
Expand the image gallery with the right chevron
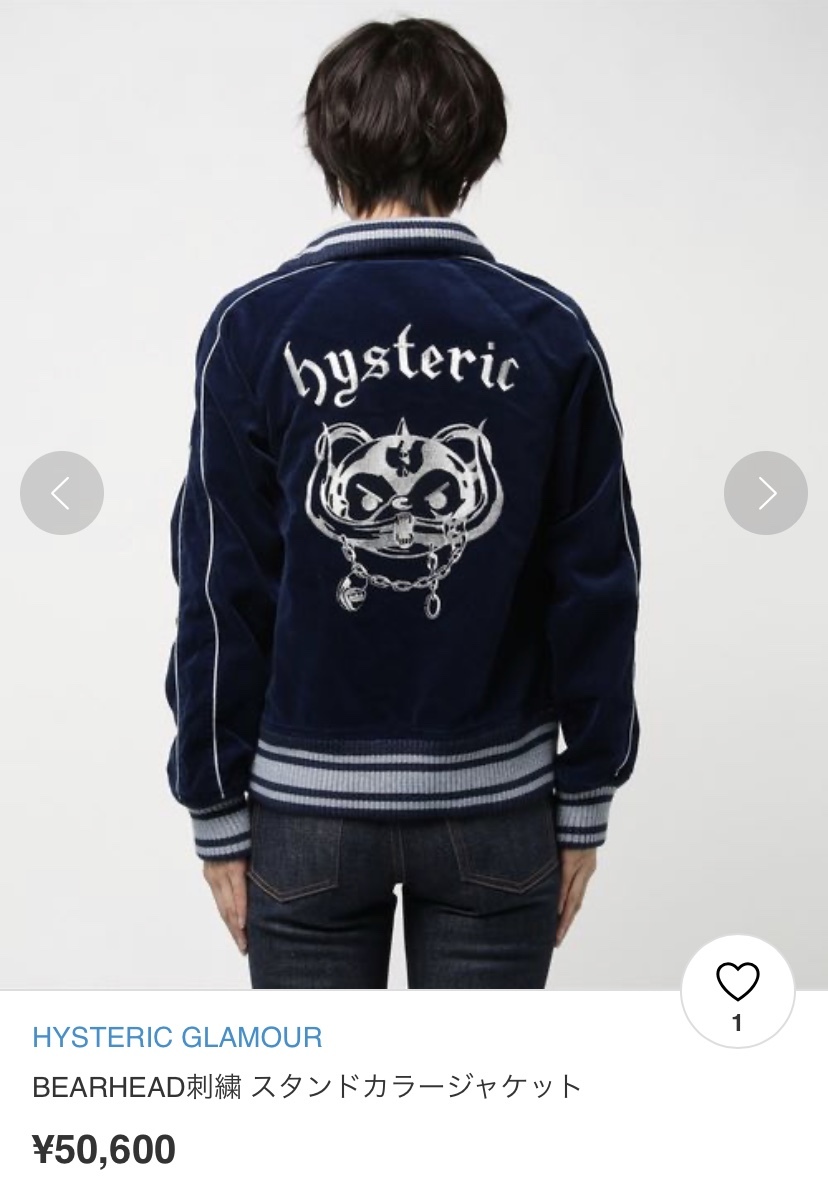(x=766, y=492)
